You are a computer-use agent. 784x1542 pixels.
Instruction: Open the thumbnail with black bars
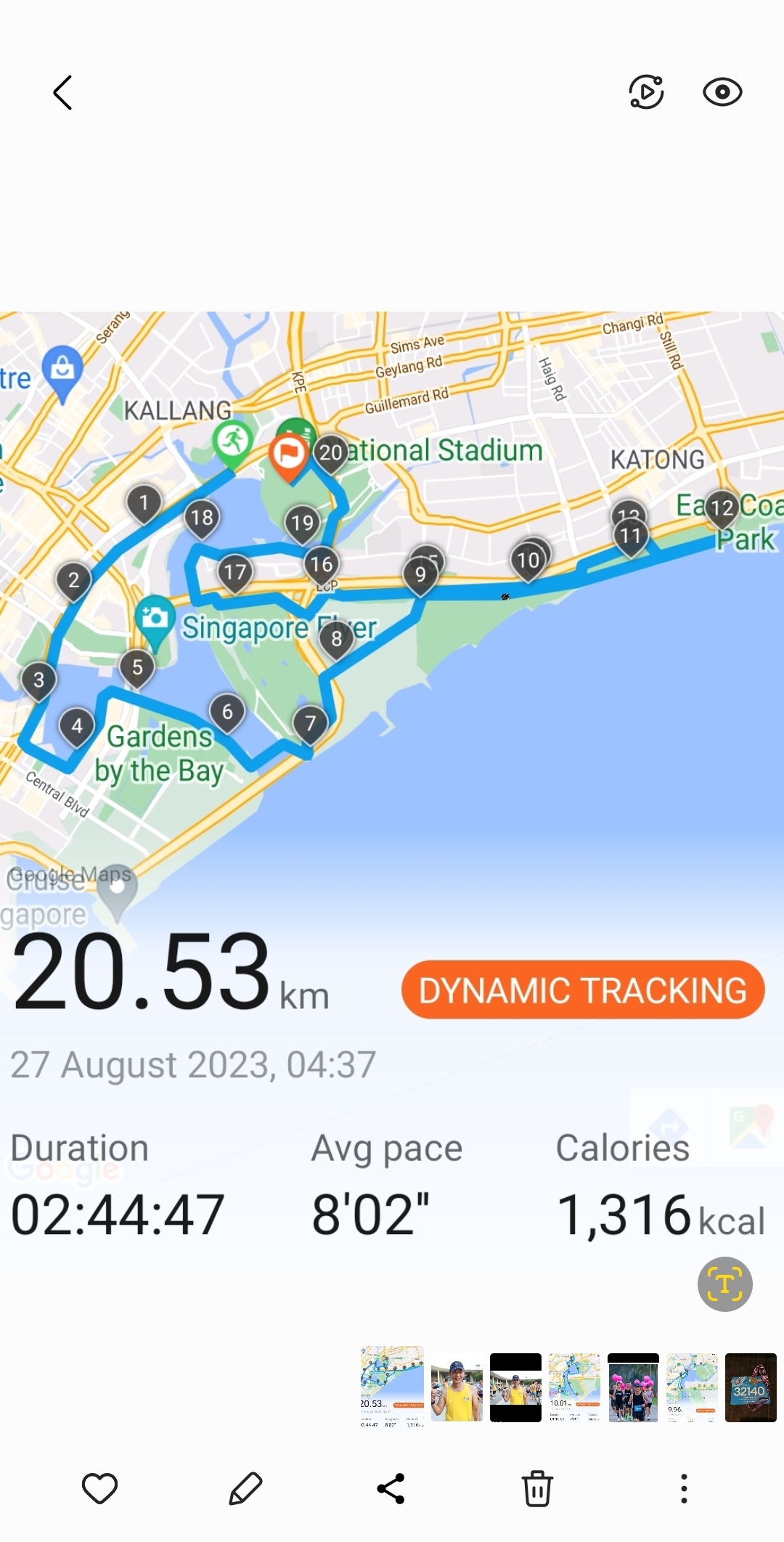515,1387
